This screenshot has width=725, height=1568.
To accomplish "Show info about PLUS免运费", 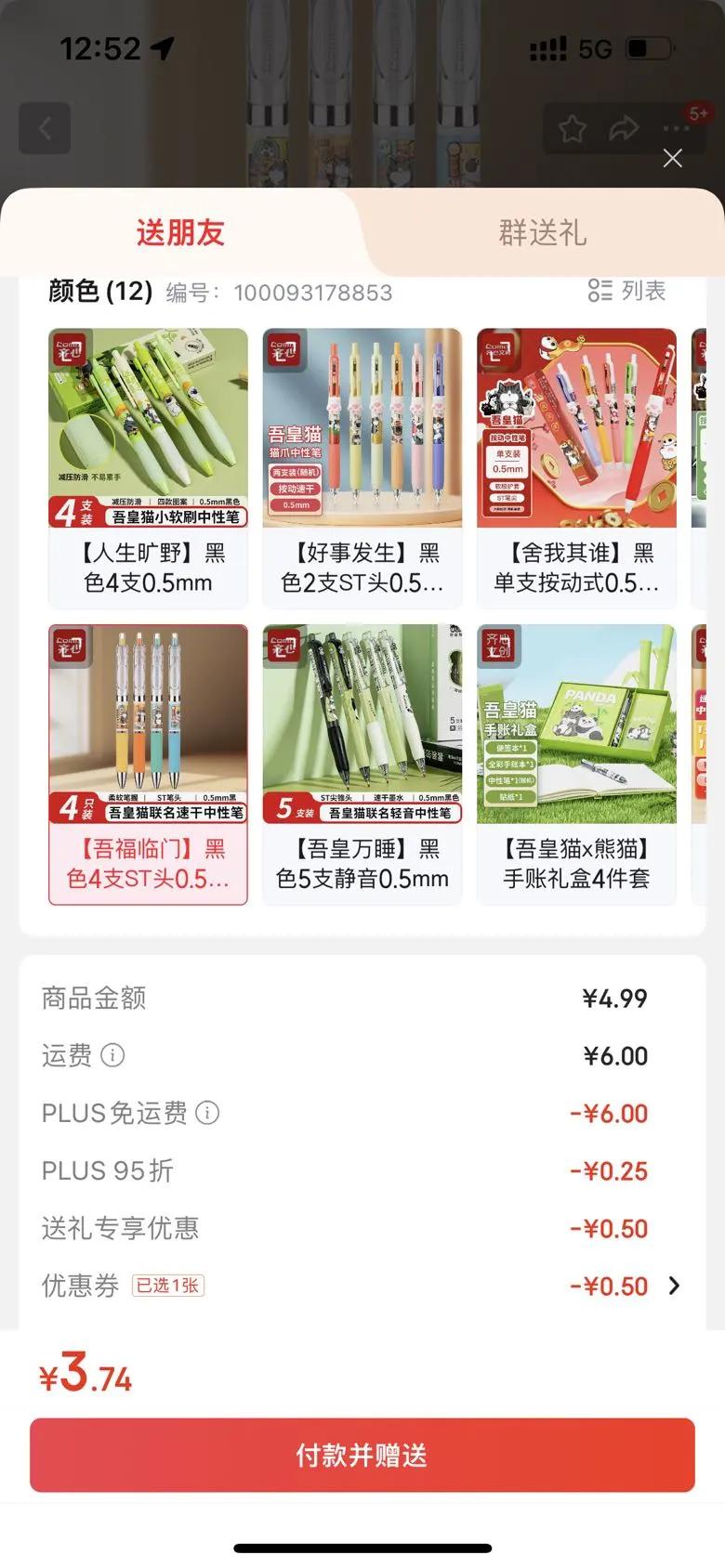I will [x=208, y=1113].
